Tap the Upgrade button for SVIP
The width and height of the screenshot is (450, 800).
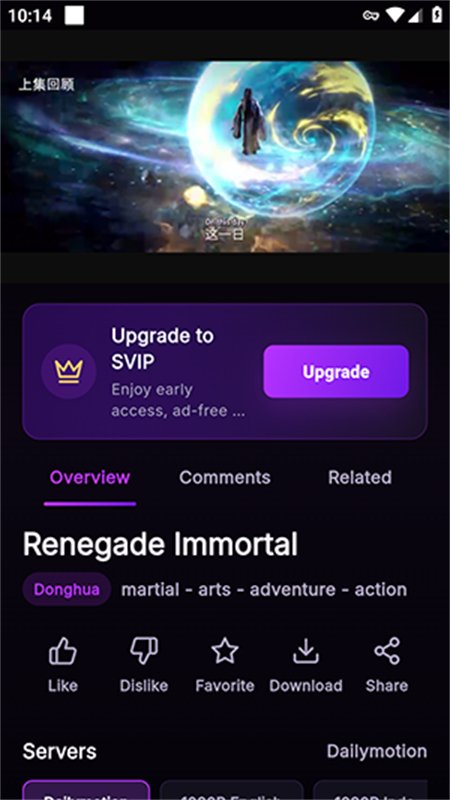pos(336,371)
